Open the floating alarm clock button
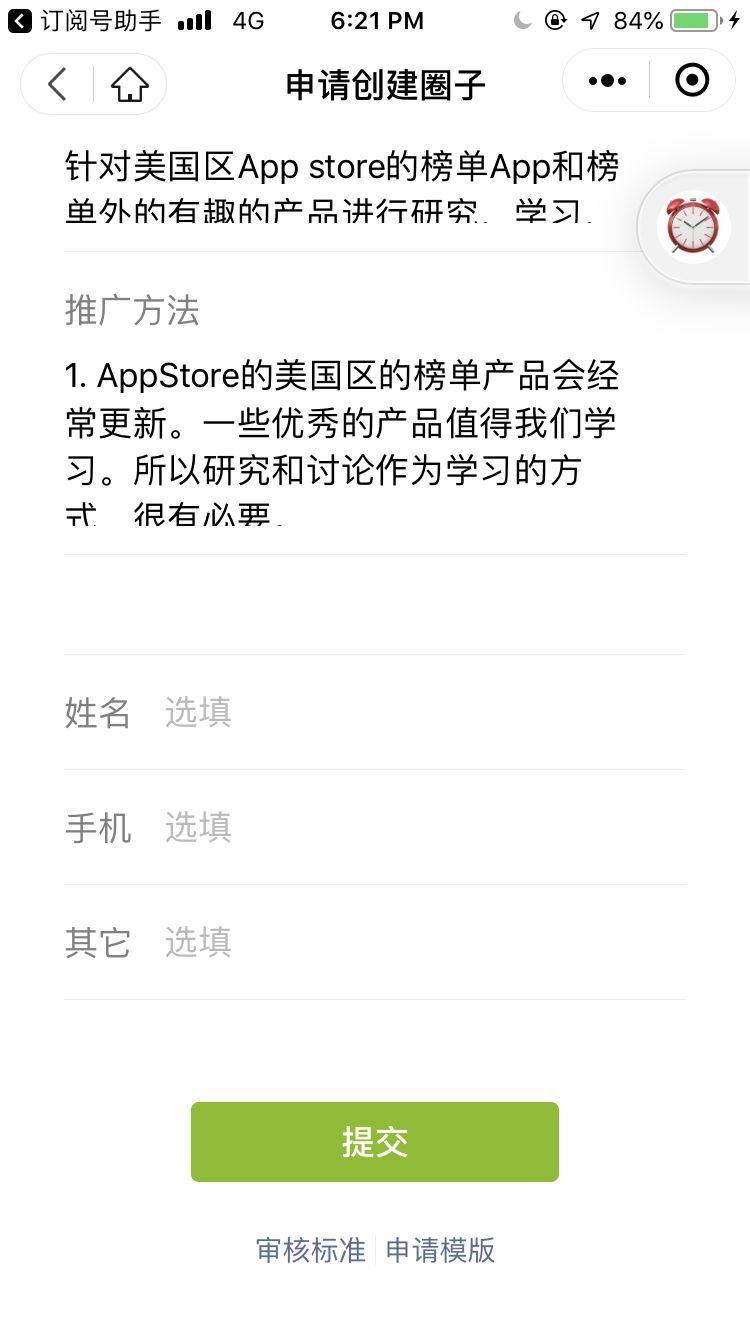 (692, 227)
